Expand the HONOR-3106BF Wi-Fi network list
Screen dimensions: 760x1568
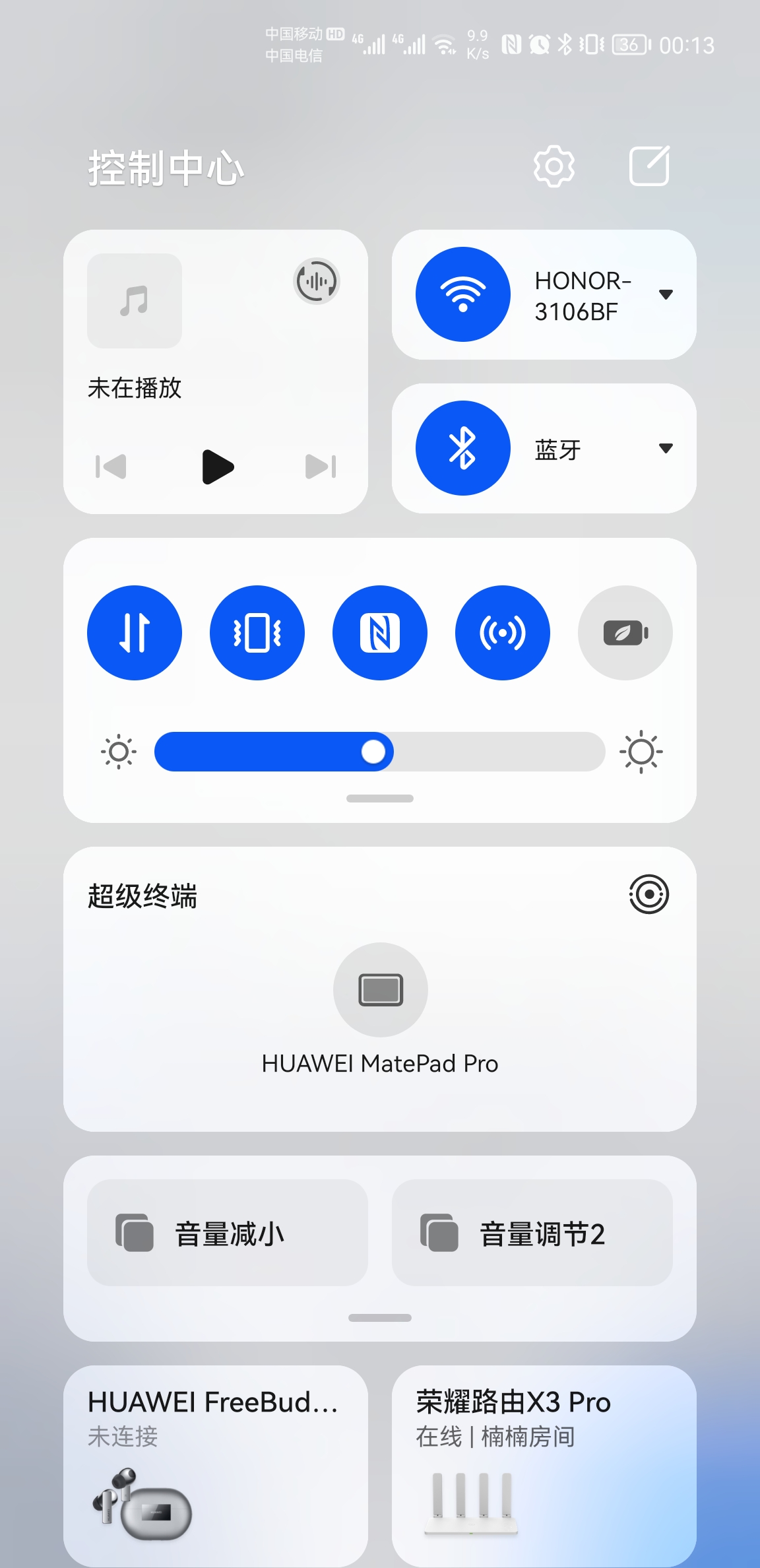[666, 294]
